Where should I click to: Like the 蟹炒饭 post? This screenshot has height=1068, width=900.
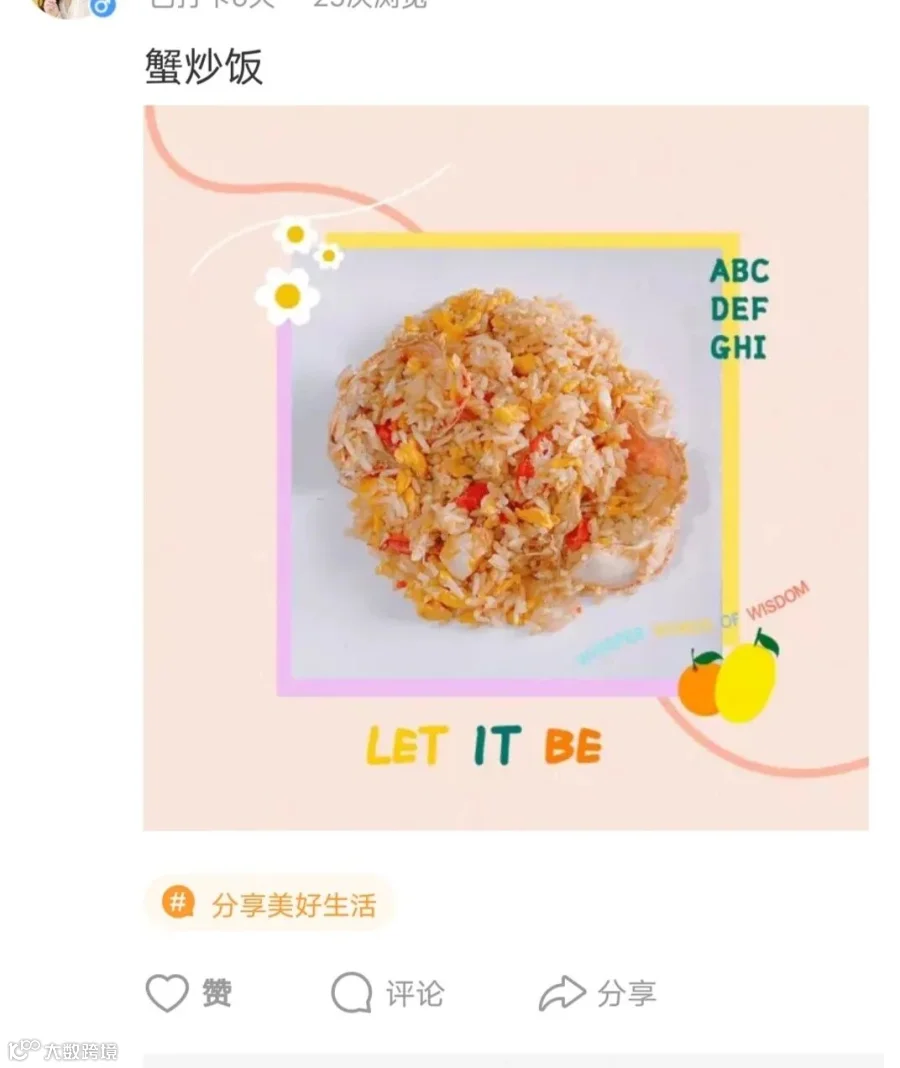click(189, 992)
